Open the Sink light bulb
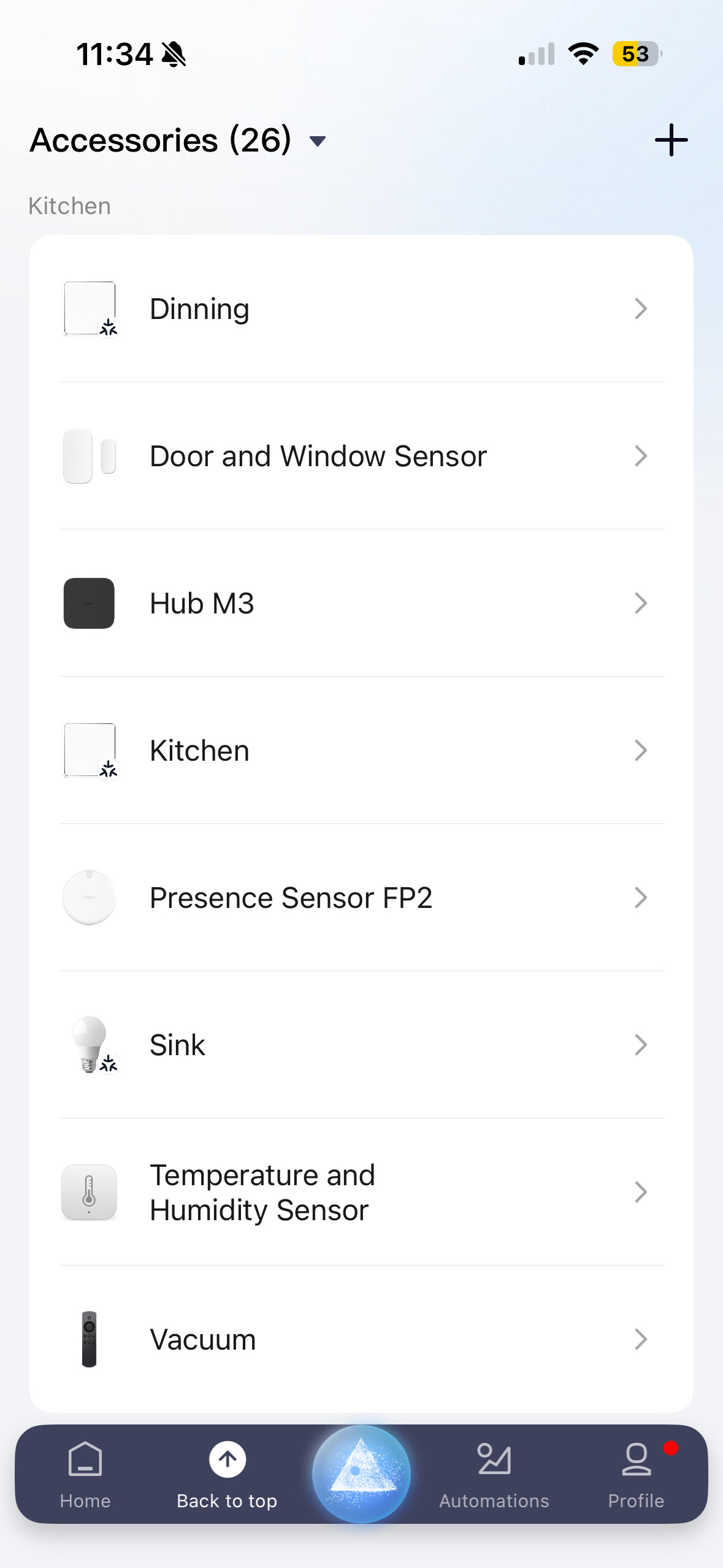The height and width of the screenshot is (1568, 723). [361, 1045]
